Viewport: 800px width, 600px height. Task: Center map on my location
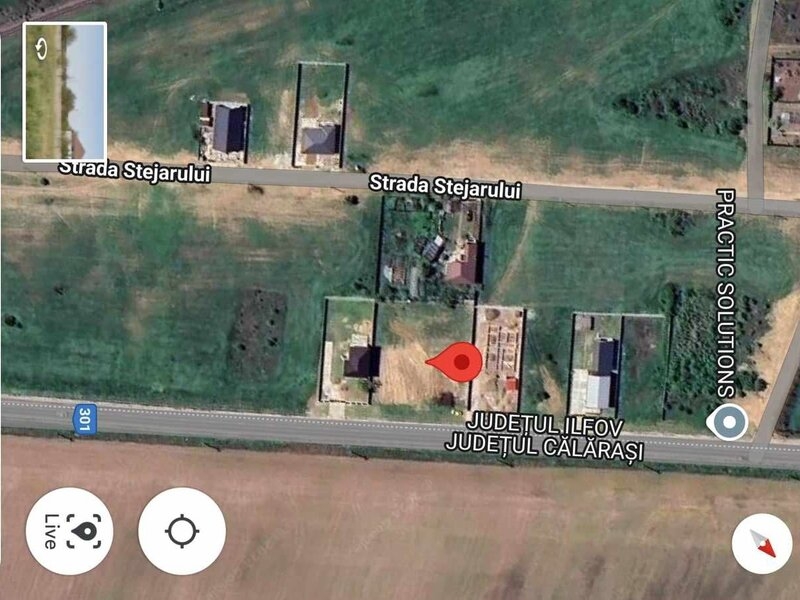182,531
